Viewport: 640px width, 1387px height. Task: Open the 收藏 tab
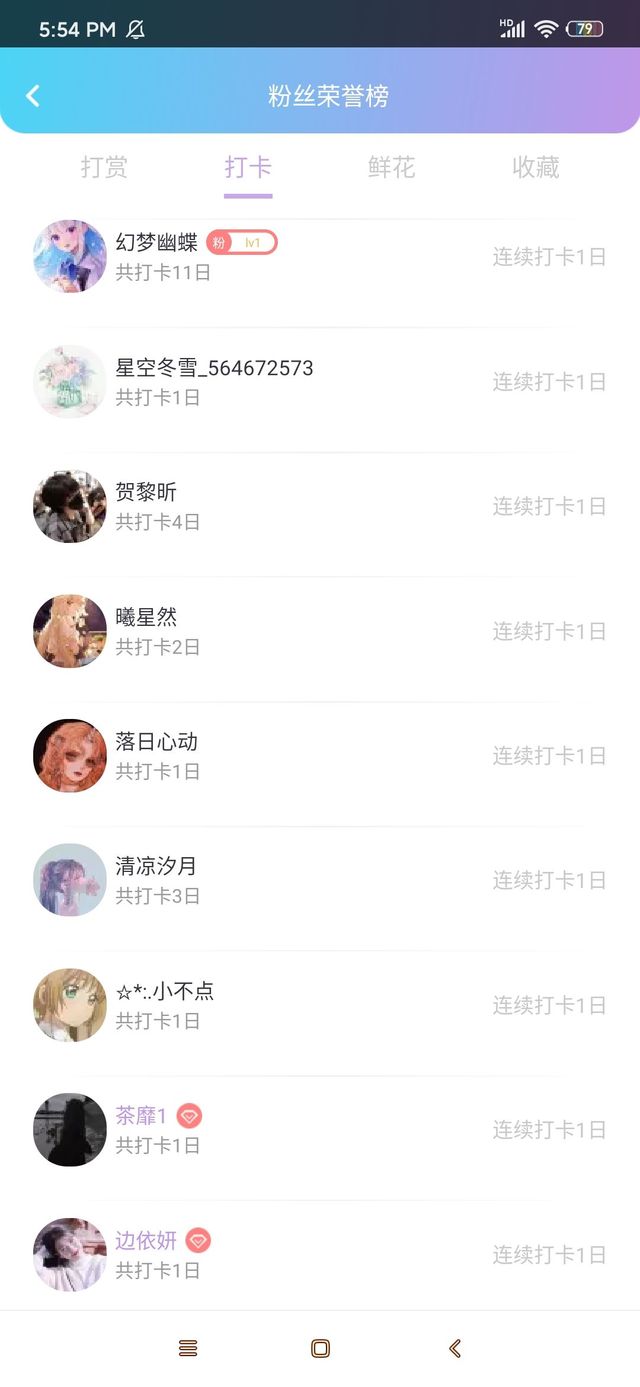tap(536, 168)
